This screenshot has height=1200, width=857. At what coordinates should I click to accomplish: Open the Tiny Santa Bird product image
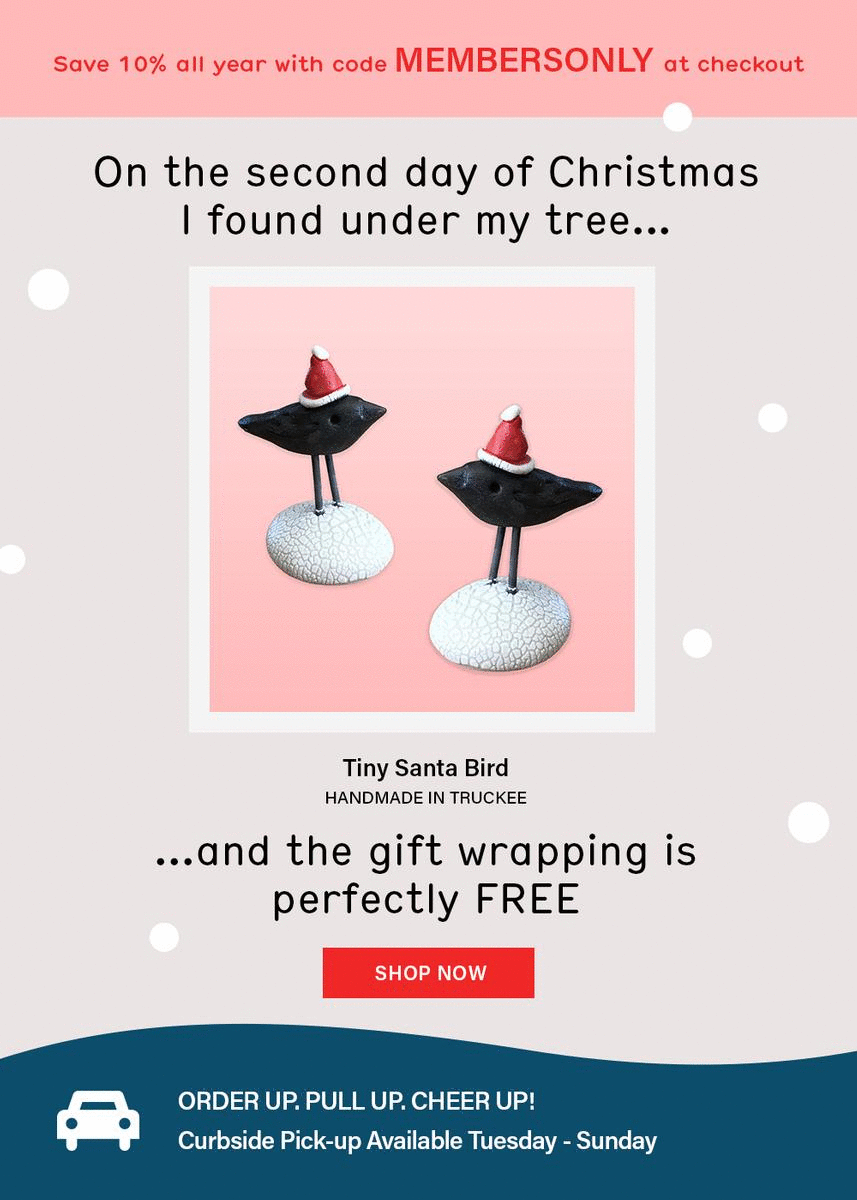coord(422,499)
